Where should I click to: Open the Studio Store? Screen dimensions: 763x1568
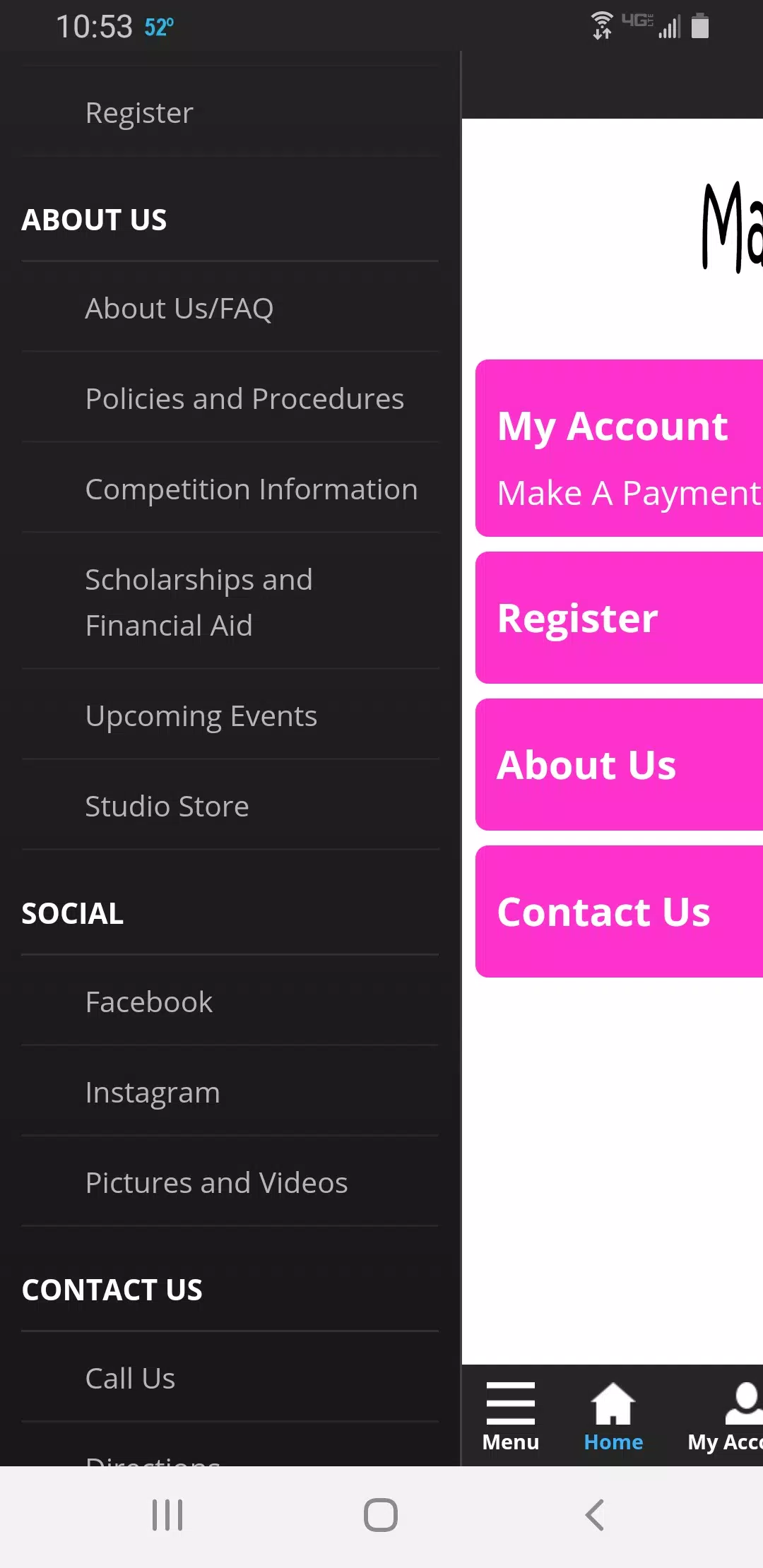(230, 806)
